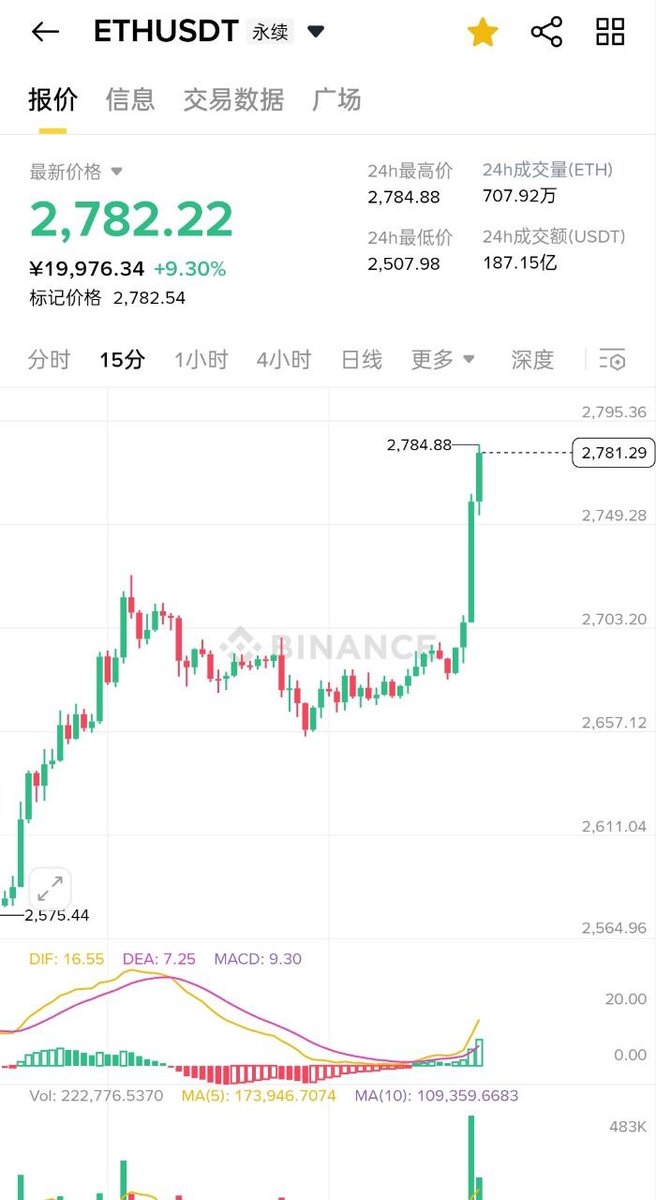Toggle the favorite star
Screen dimensions: 656x1200
pos(482,32)
